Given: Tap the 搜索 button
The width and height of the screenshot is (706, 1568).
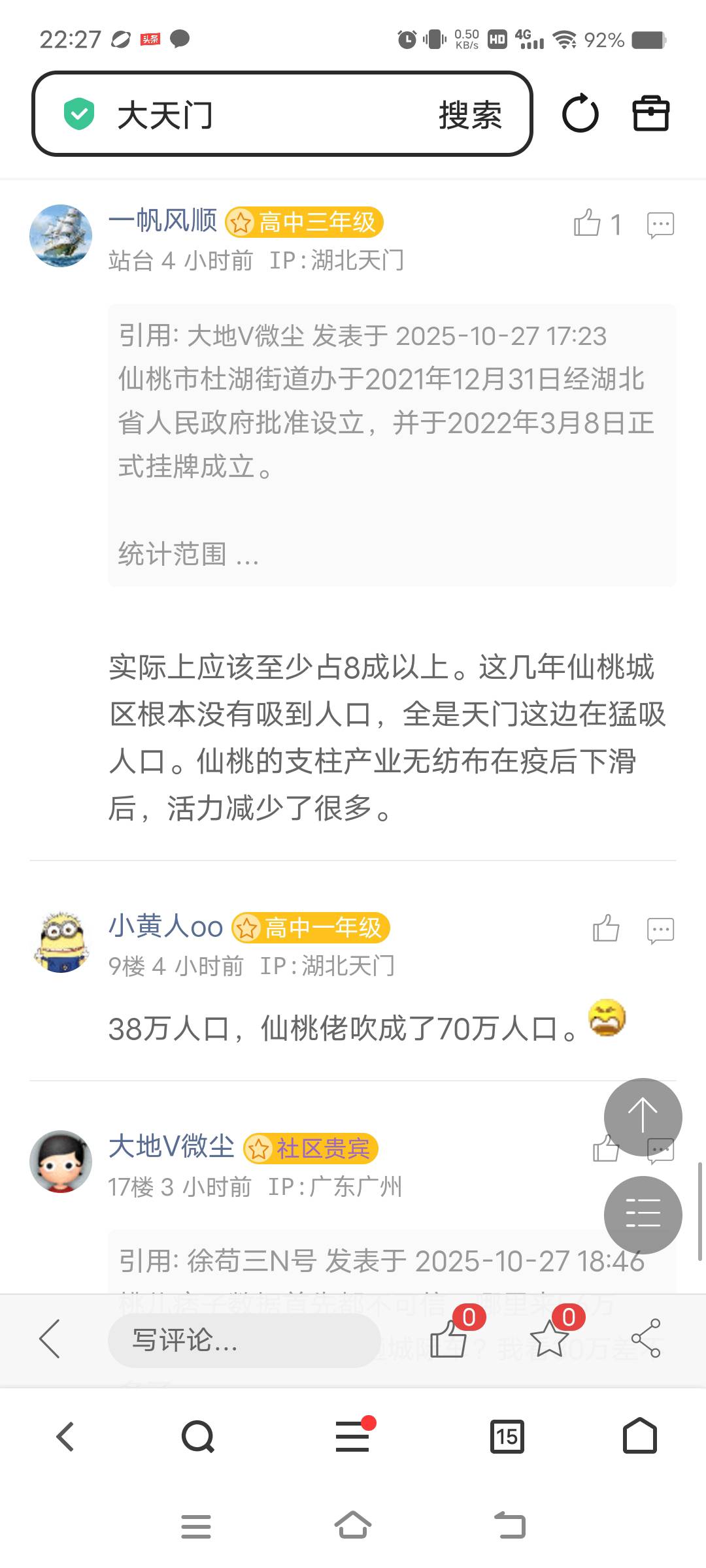Looking at the screenshot, I should (470, 116).
